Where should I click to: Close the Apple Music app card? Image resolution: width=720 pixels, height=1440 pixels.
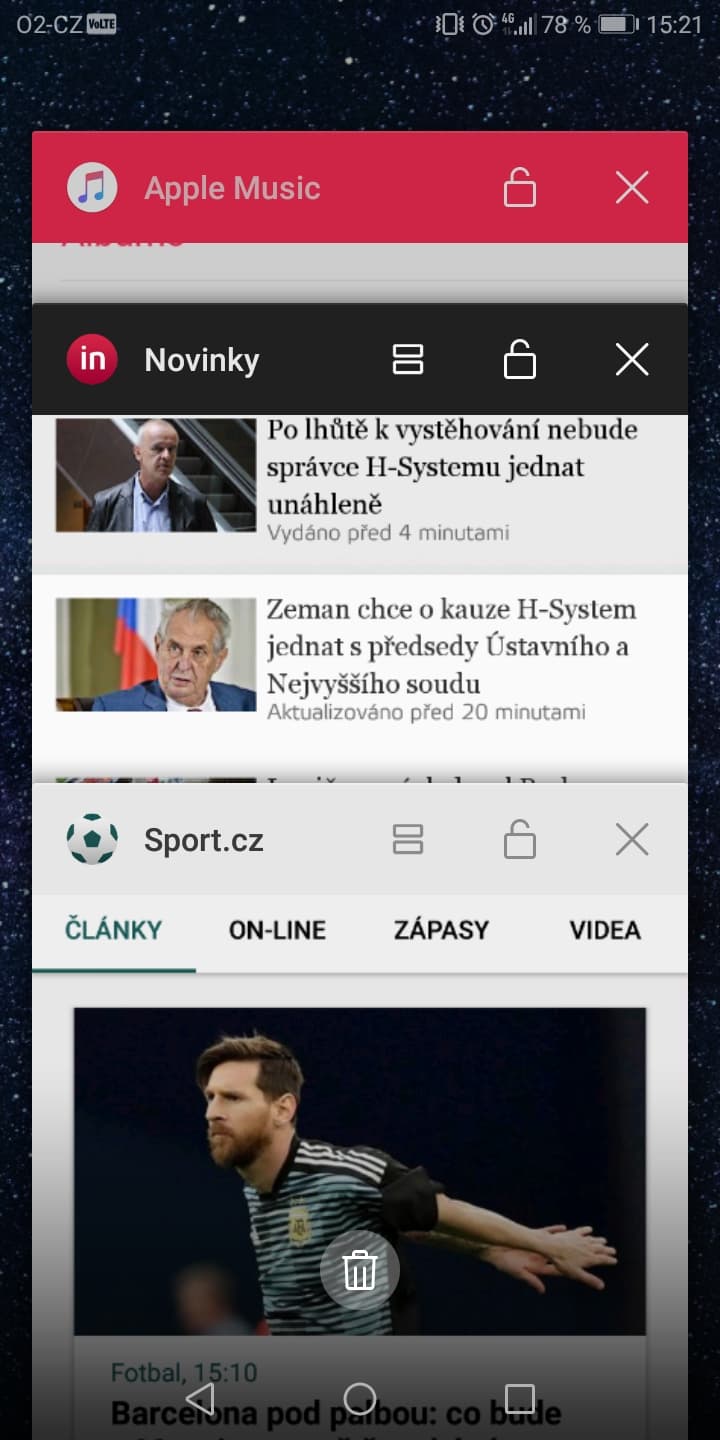[x=631, y=187]
